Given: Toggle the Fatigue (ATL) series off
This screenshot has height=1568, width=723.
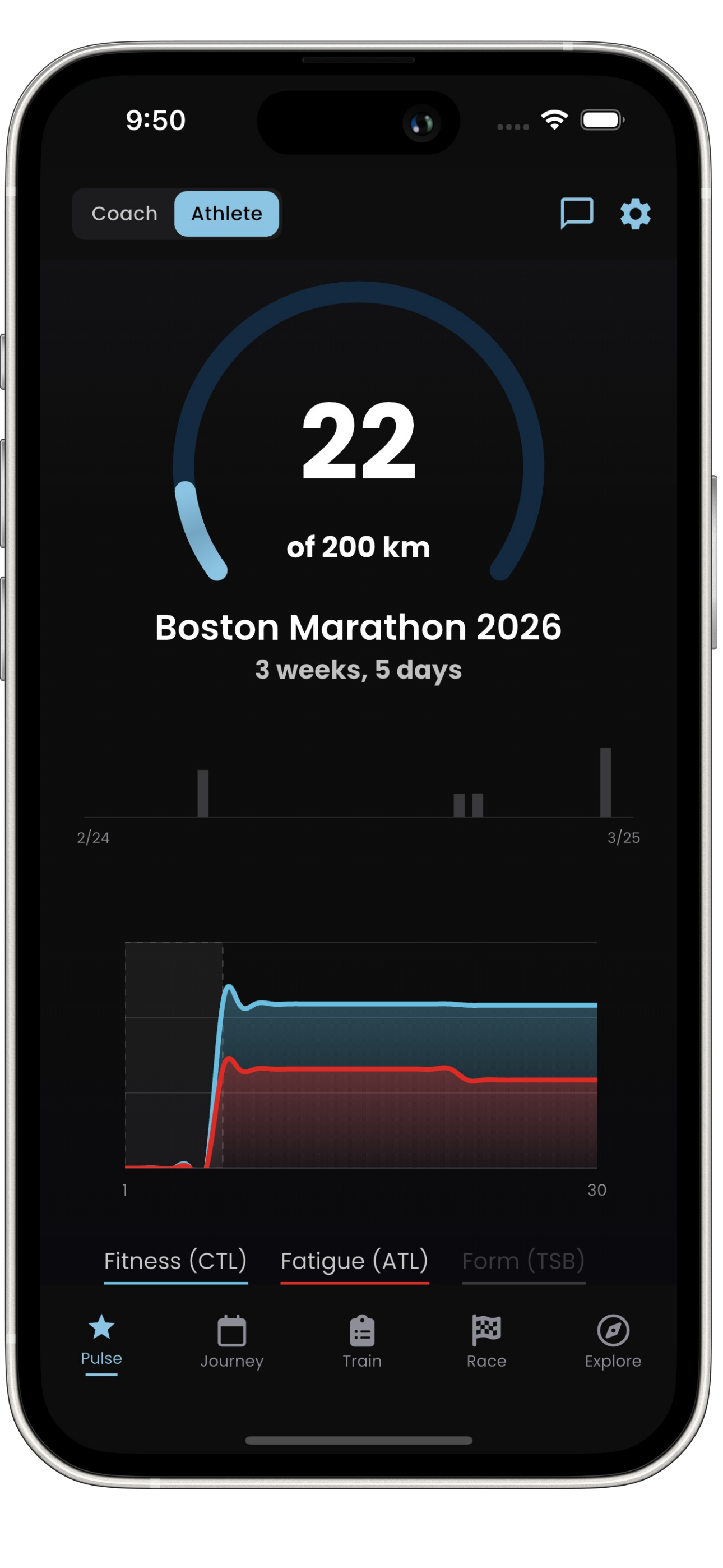Looking at the screenshot, I should [x=354, y=1261].
